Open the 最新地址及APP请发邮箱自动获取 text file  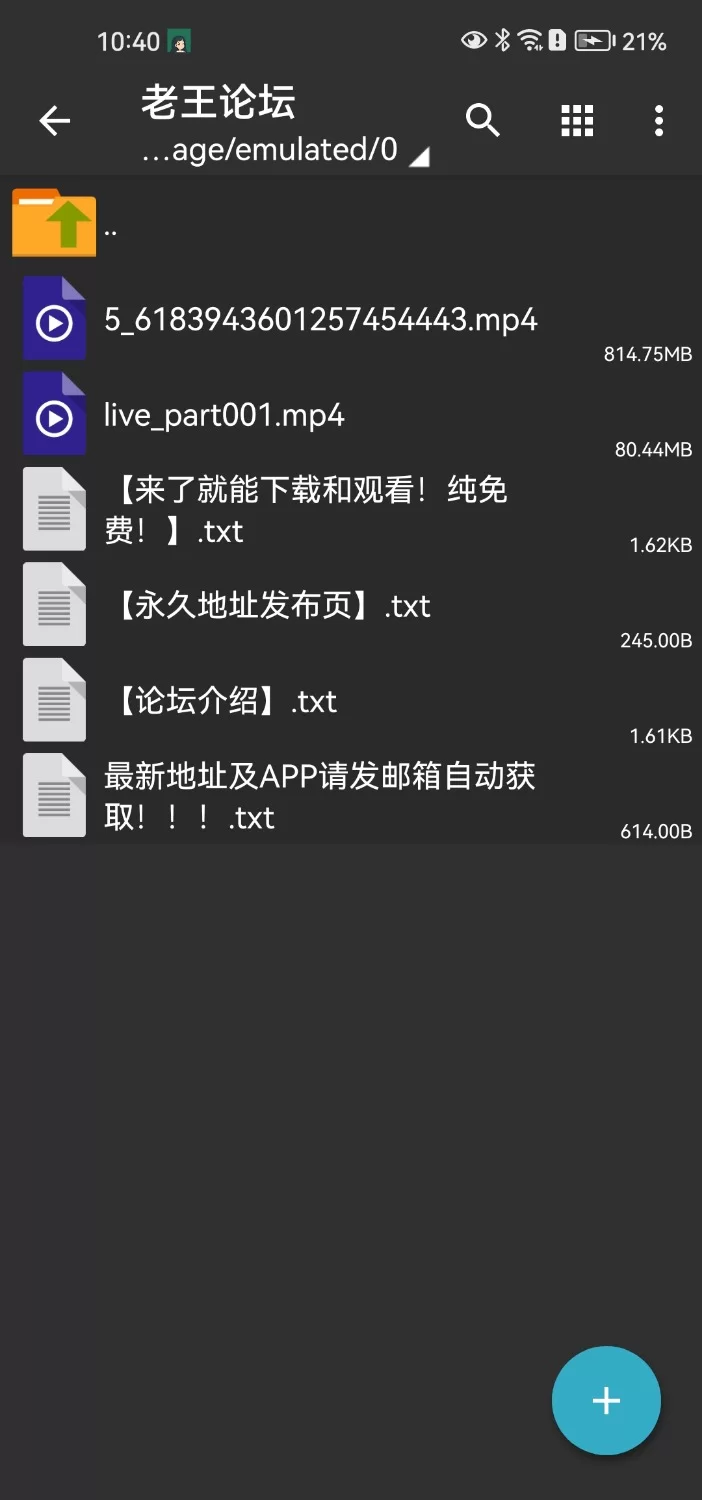tap(318, 796)
